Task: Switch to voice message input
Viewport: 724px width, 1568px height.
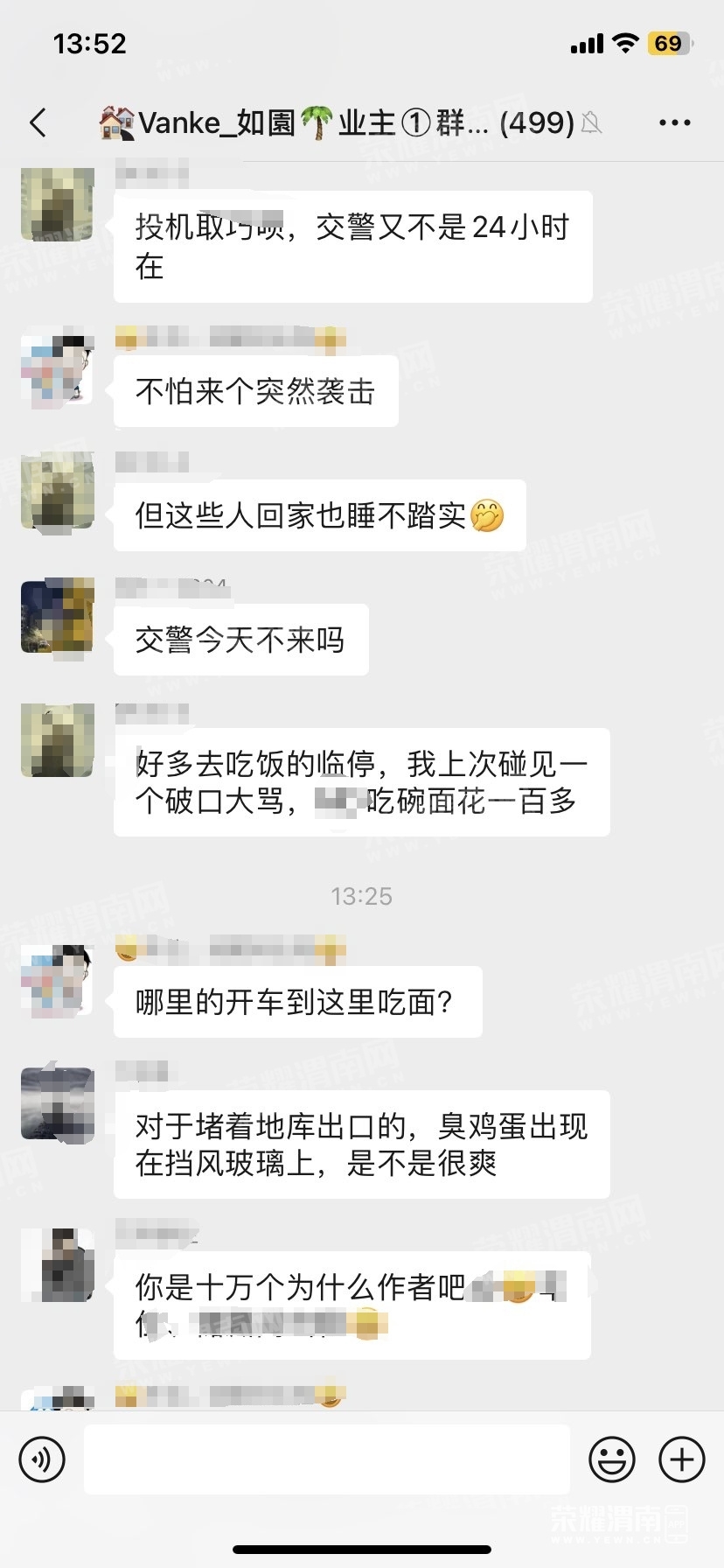Action: [x=42, y=1459]
